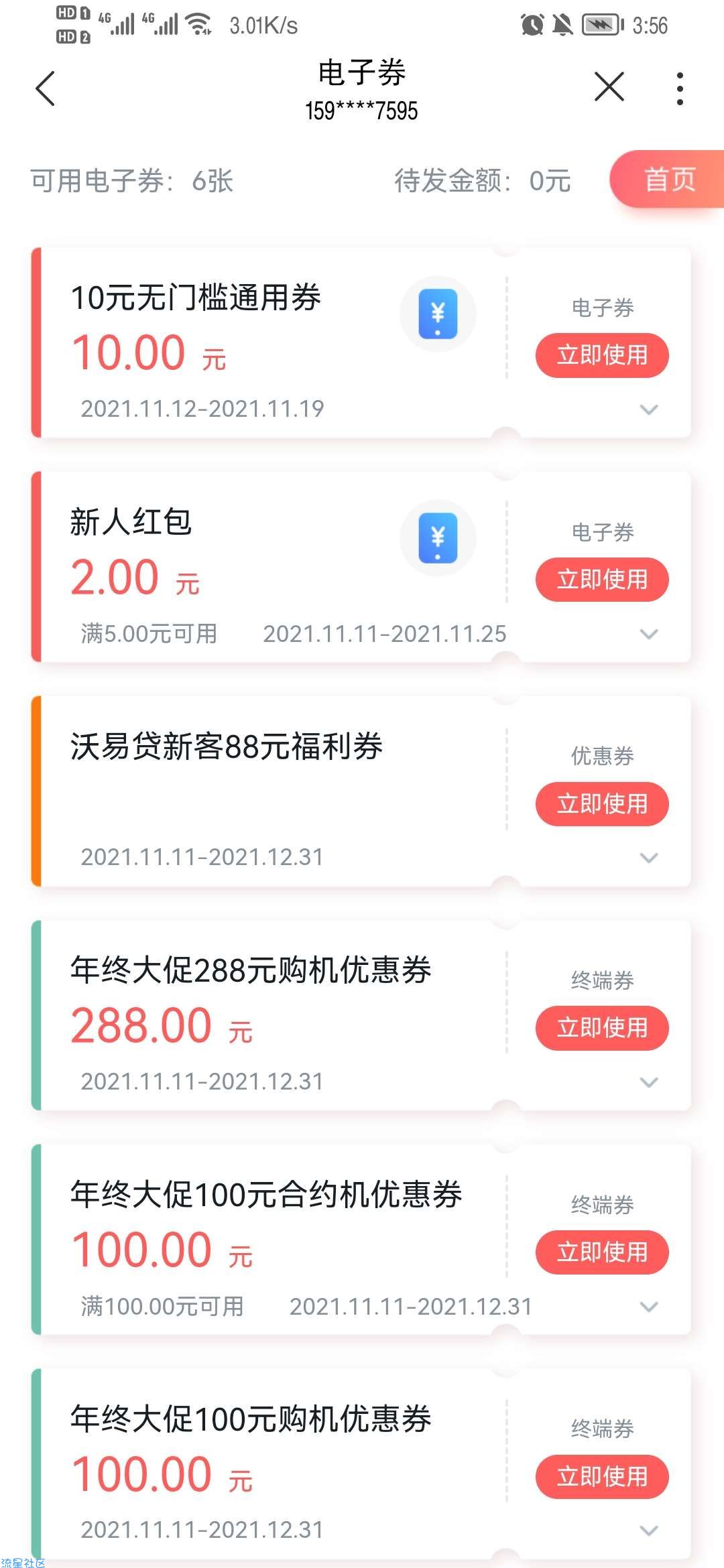724x1568 pixels.
Task: Expand details of 年终大促288元购机优惠券
Action: click(x=648, y=1082)
